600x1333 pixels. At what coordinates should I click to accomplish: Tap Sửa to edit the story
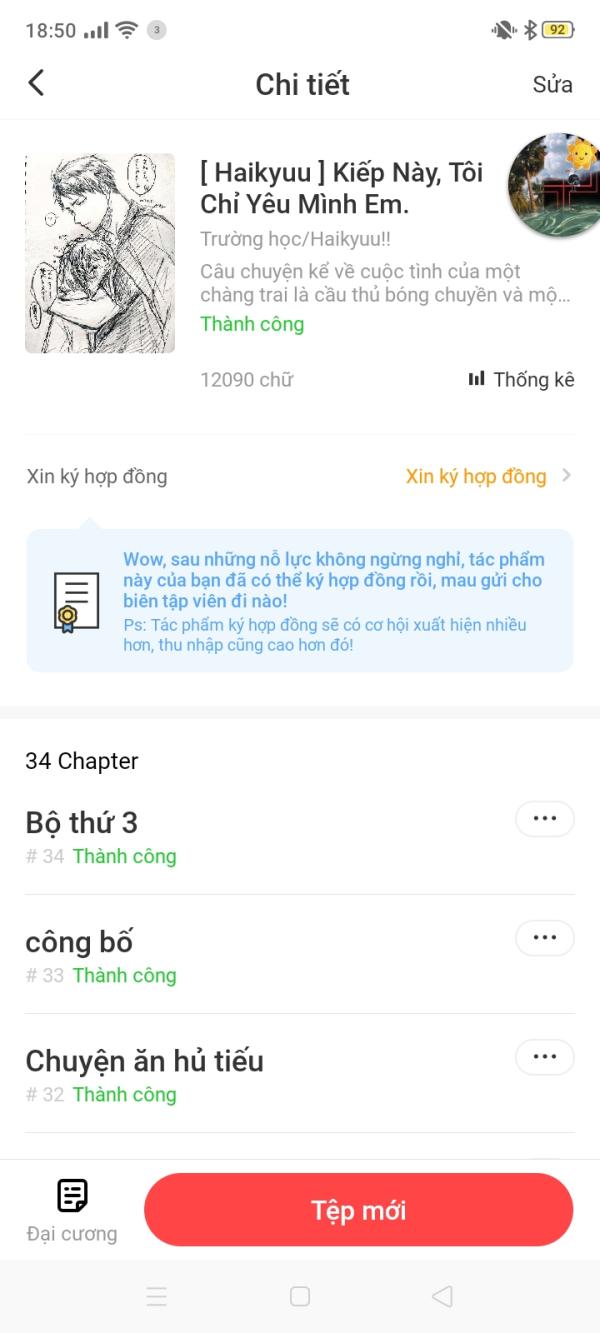point(552,84)
